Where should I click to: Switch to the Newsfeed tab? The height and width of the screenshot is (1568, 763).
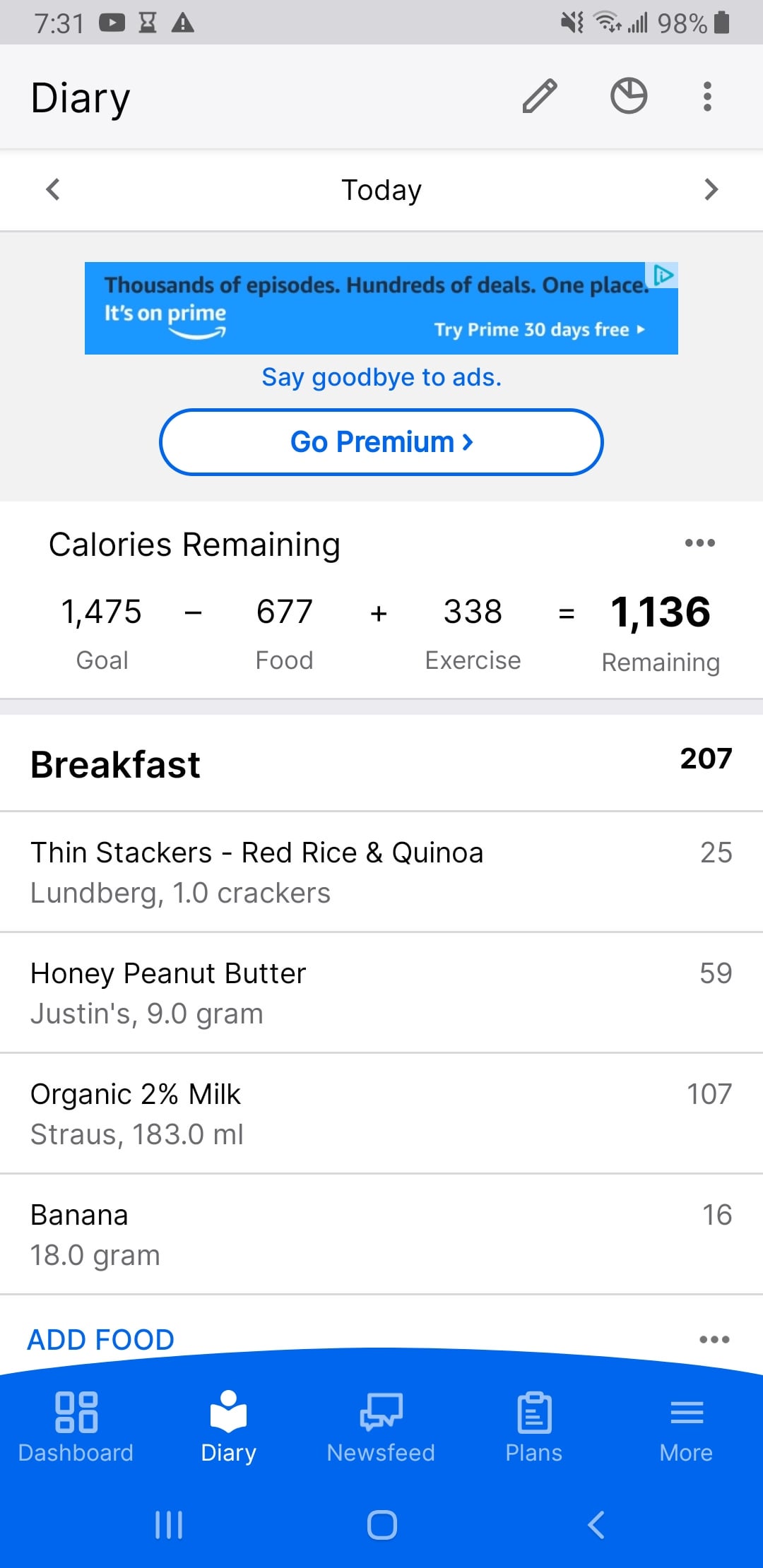click(381, 1427)
